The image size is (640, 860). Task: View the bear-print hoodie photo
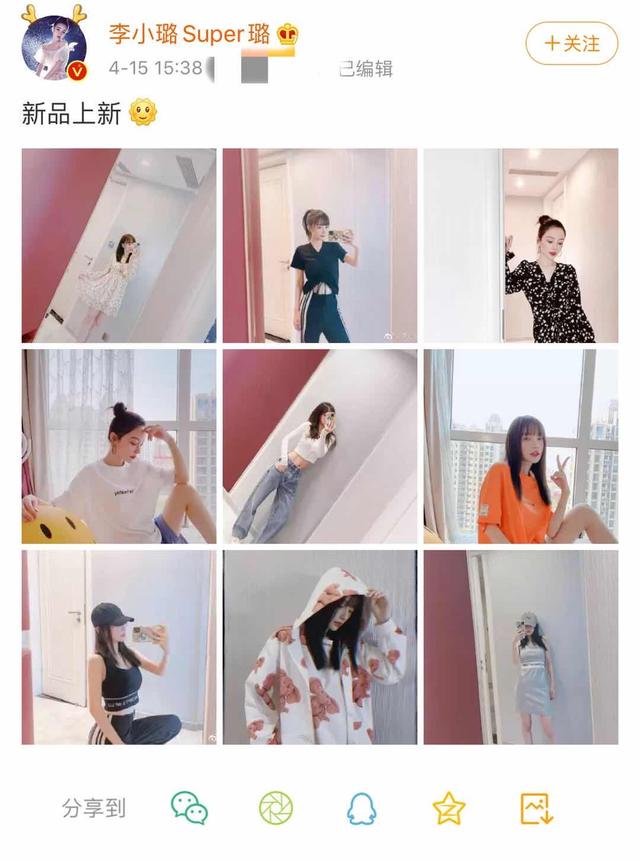[x=319, y=647]
